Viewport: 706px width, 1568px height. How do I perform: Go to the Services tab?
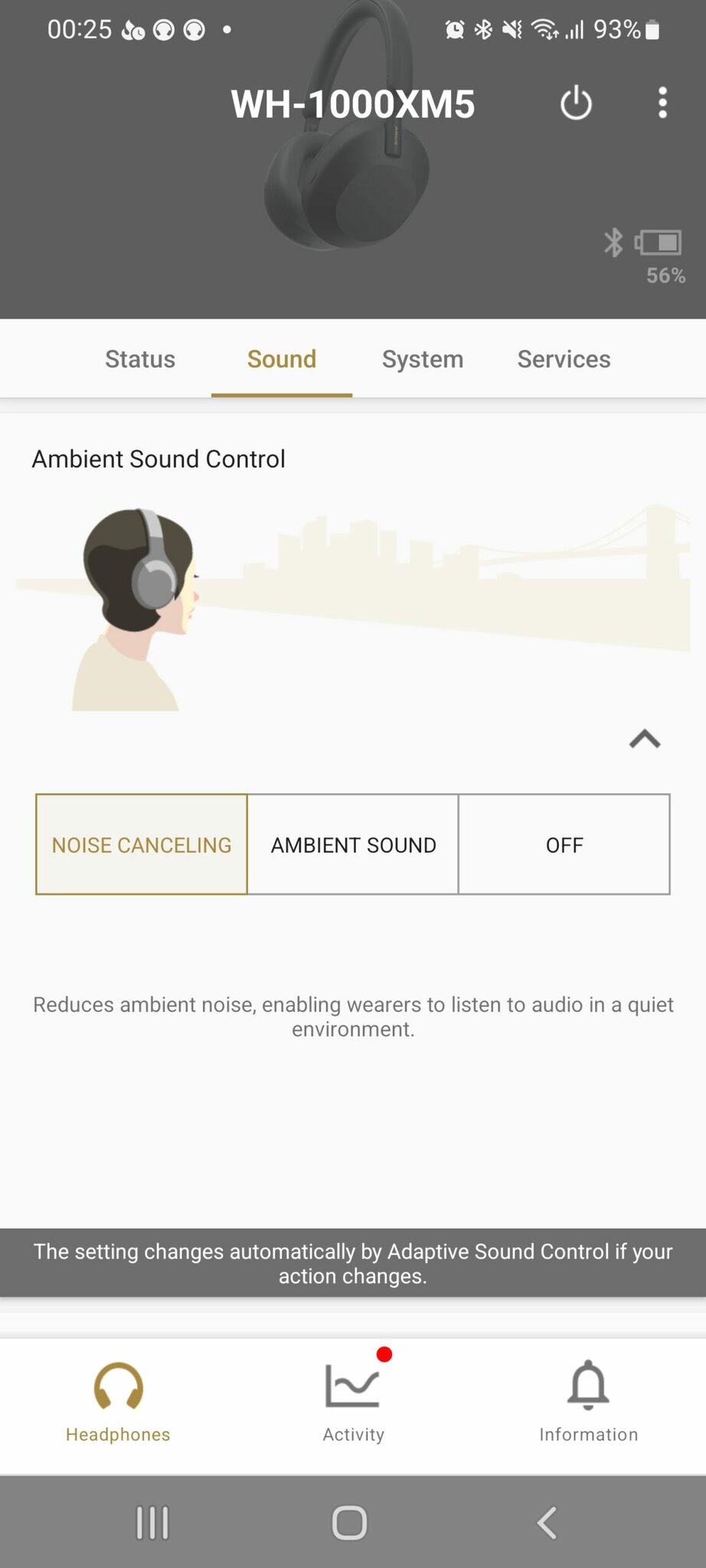564,359
